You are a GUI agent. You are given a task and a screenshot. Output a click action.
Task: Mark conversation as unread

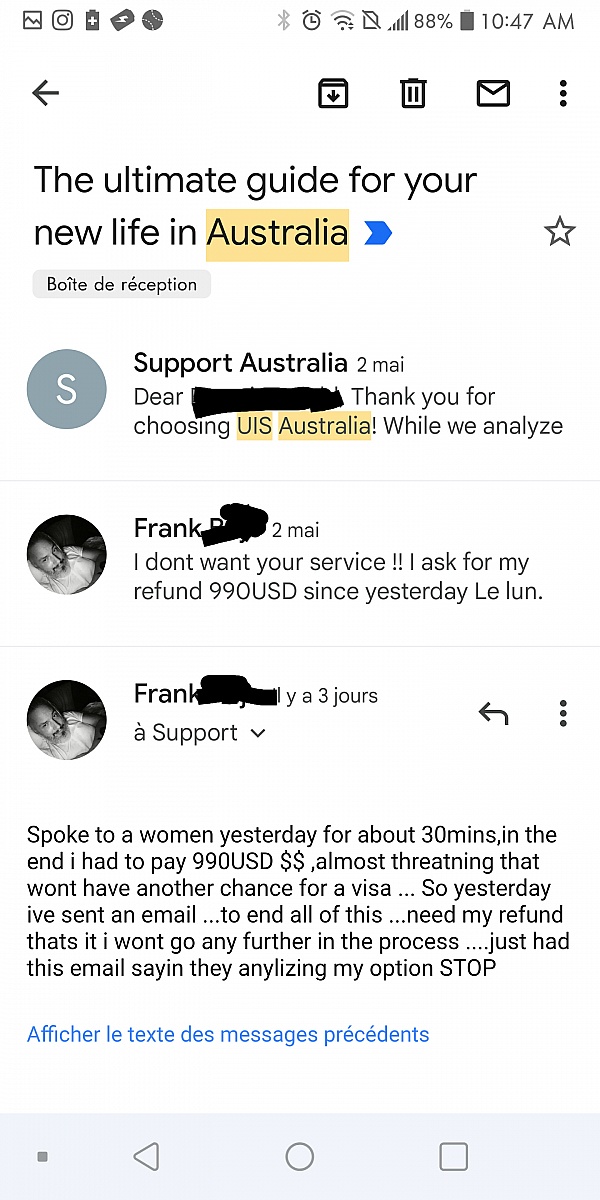click(493, 93)
